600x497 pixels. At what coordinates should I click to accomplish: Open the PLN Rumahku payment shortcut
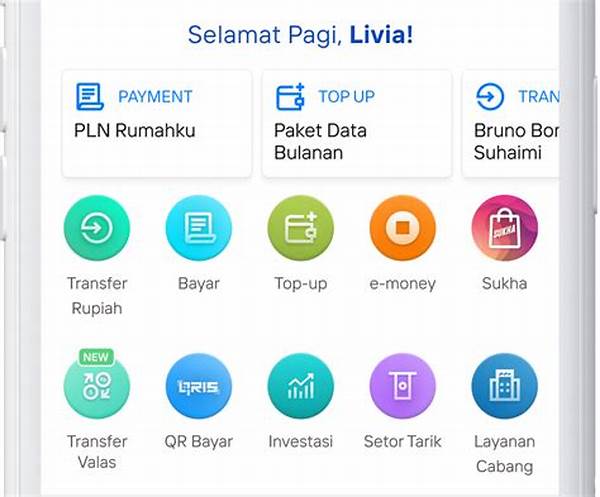click(156, 124)
